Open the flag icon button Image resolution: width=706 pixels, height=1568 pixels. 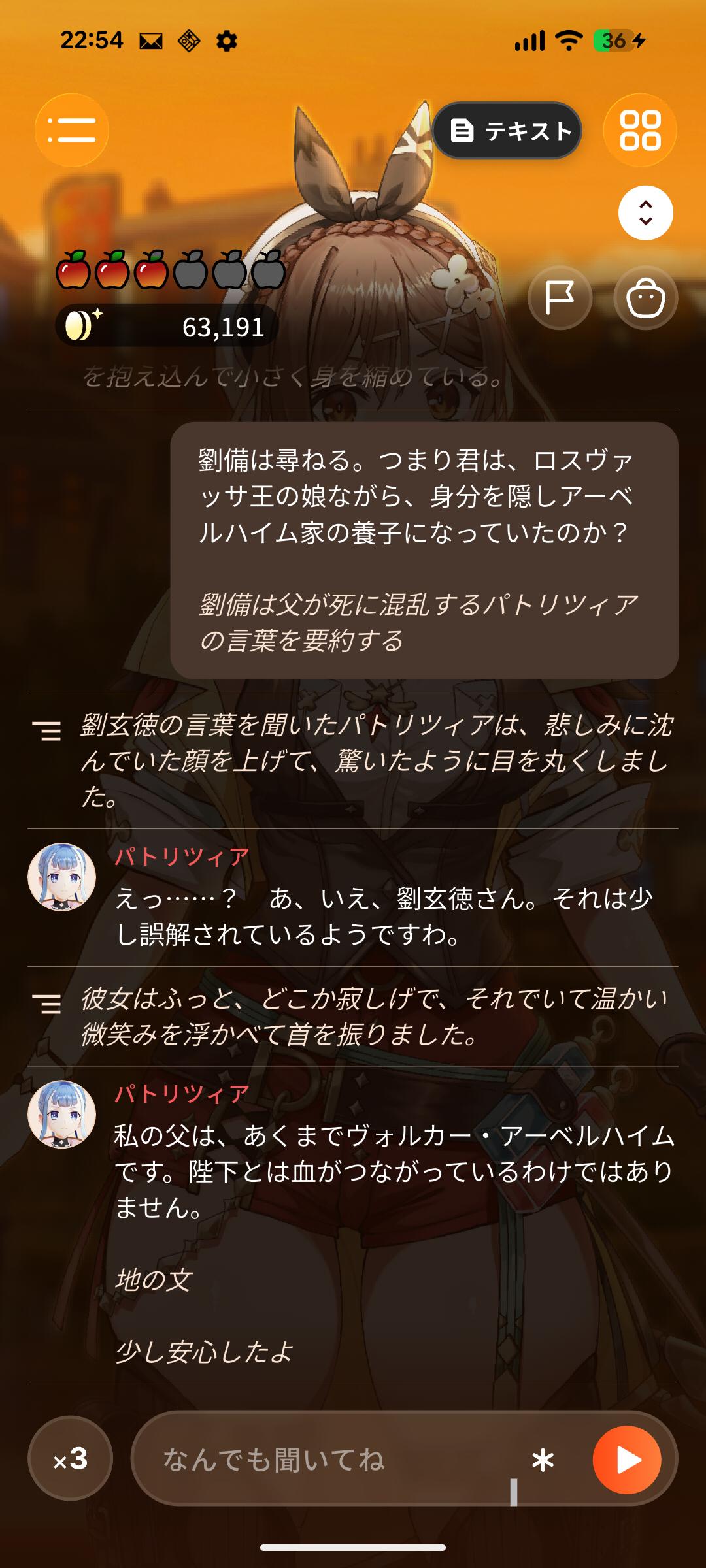(560, 298)
